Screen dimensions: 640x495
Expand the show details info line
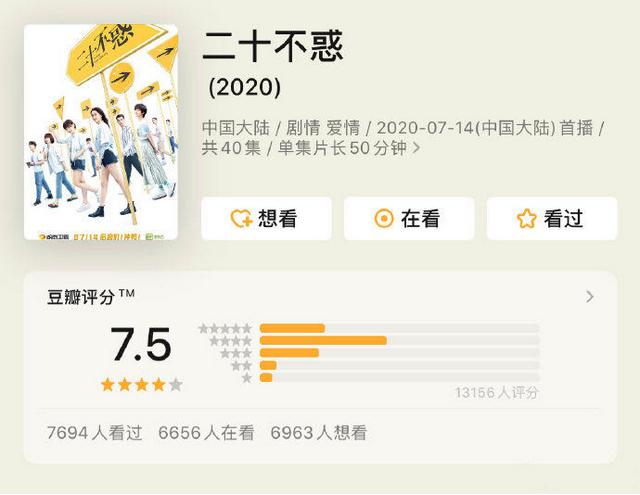point(416,148)
